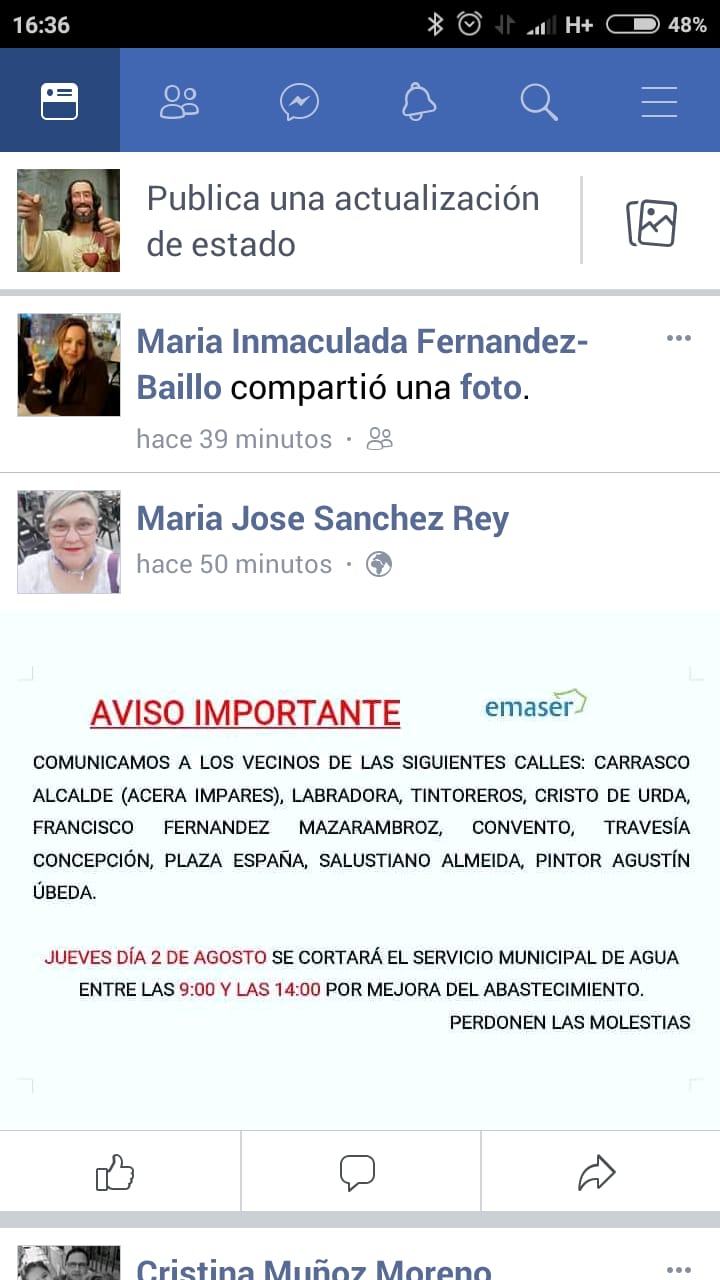Viewport: 720px width, 1280px height.
Task: Tap 'Publica una actualización de estado' field
Action: click(343, 221)
